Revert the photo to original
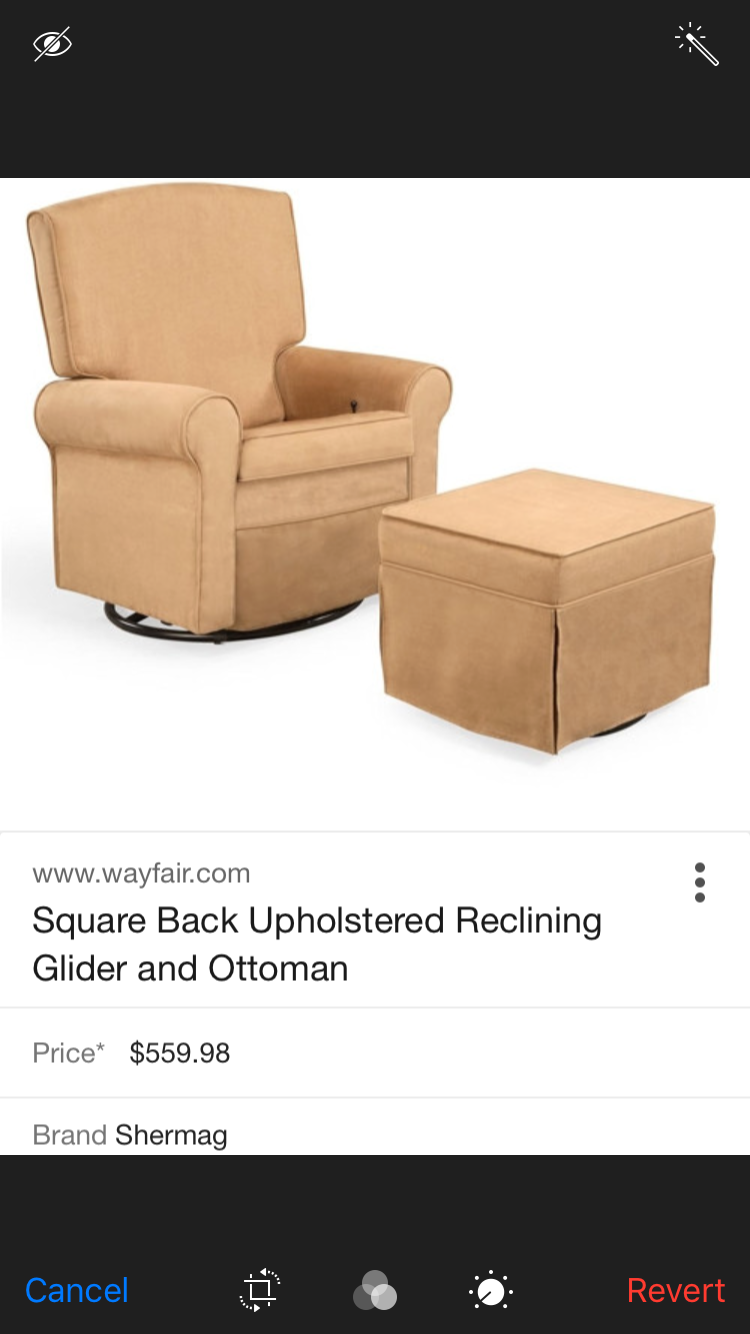This screenshot has height=1334, width=750. pos(675,1290)
